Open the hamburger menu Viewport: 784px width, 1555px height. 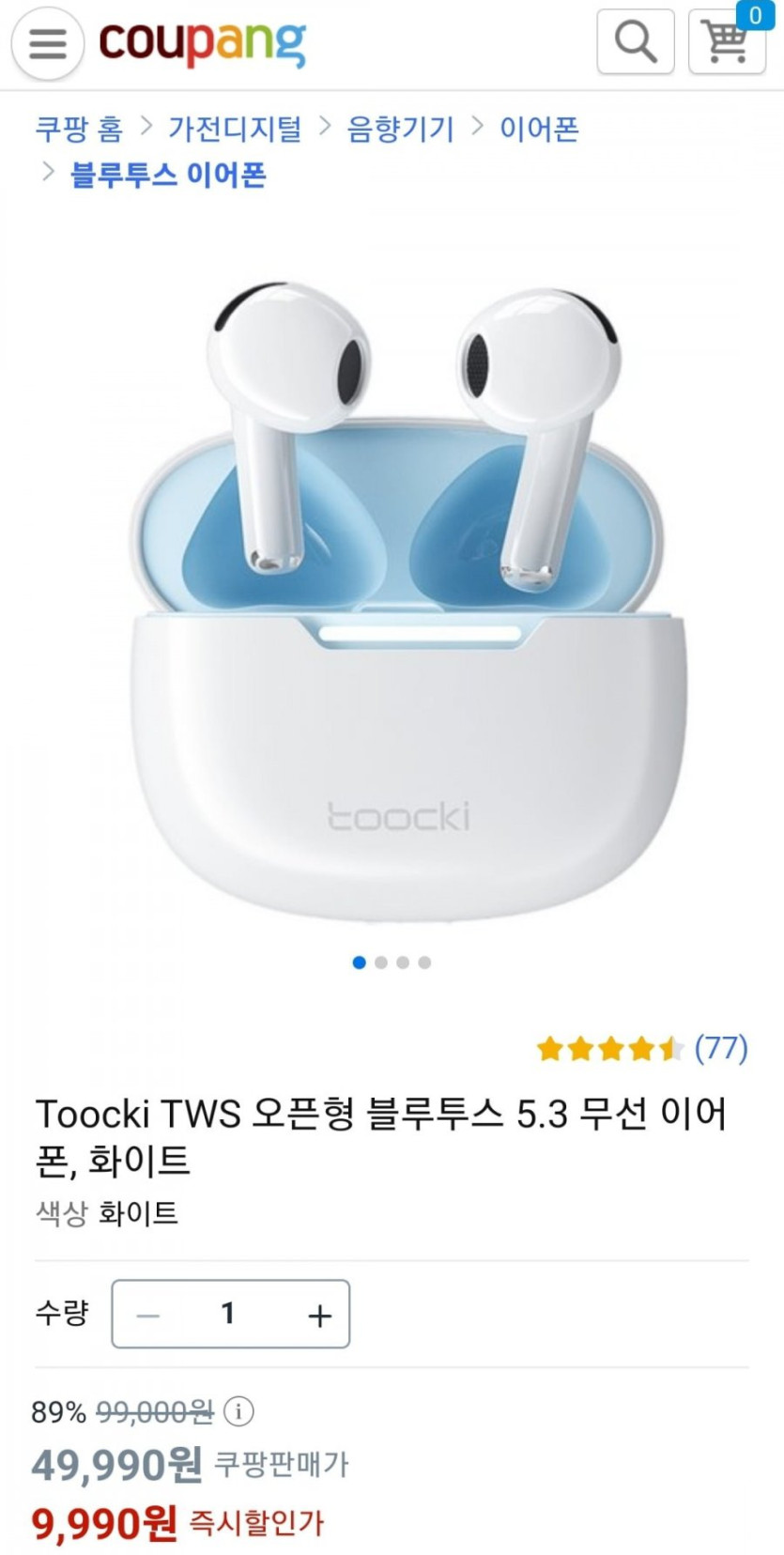(x=47, y=43)
